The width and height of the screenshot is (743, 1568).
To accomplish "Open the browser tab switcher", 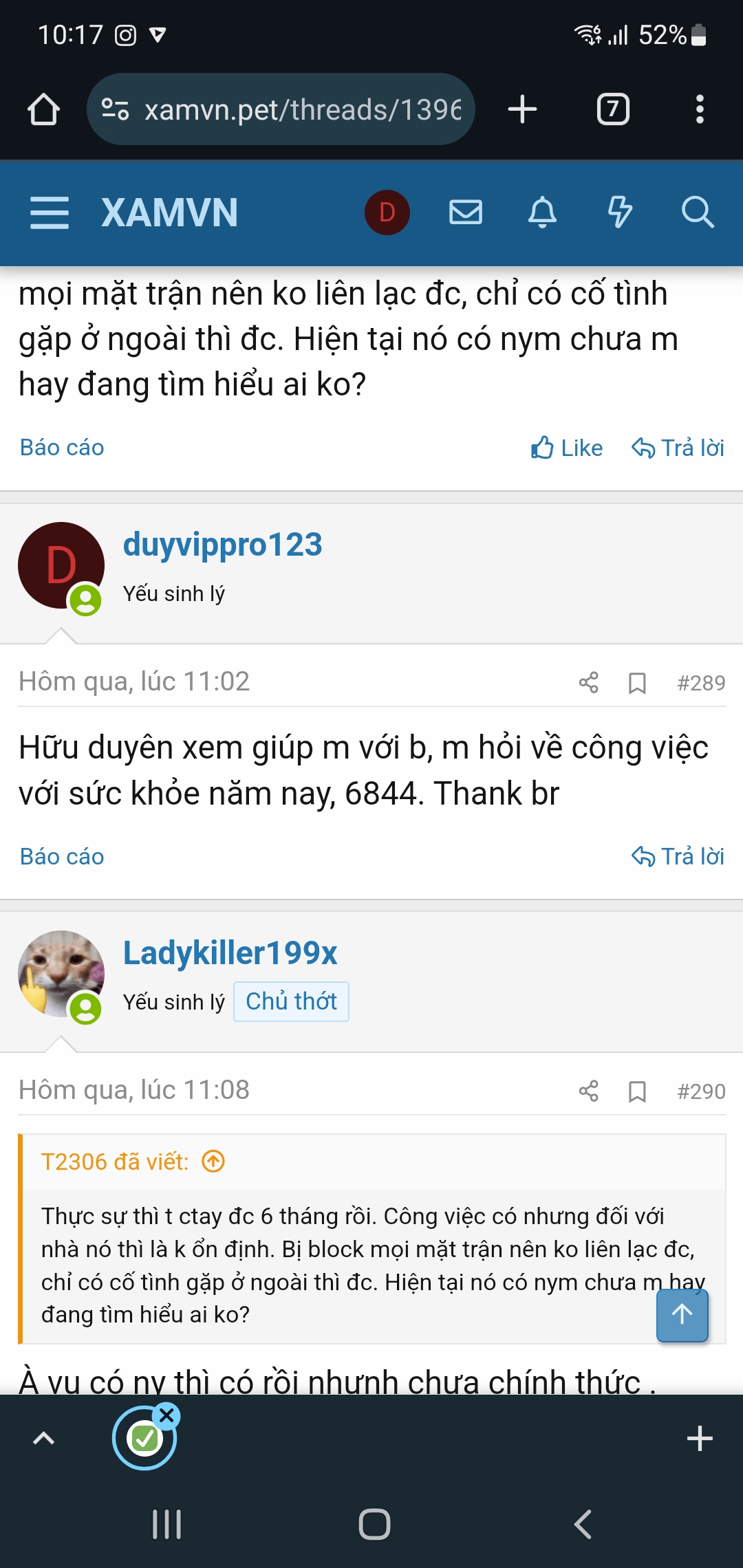I will (613, 109).
